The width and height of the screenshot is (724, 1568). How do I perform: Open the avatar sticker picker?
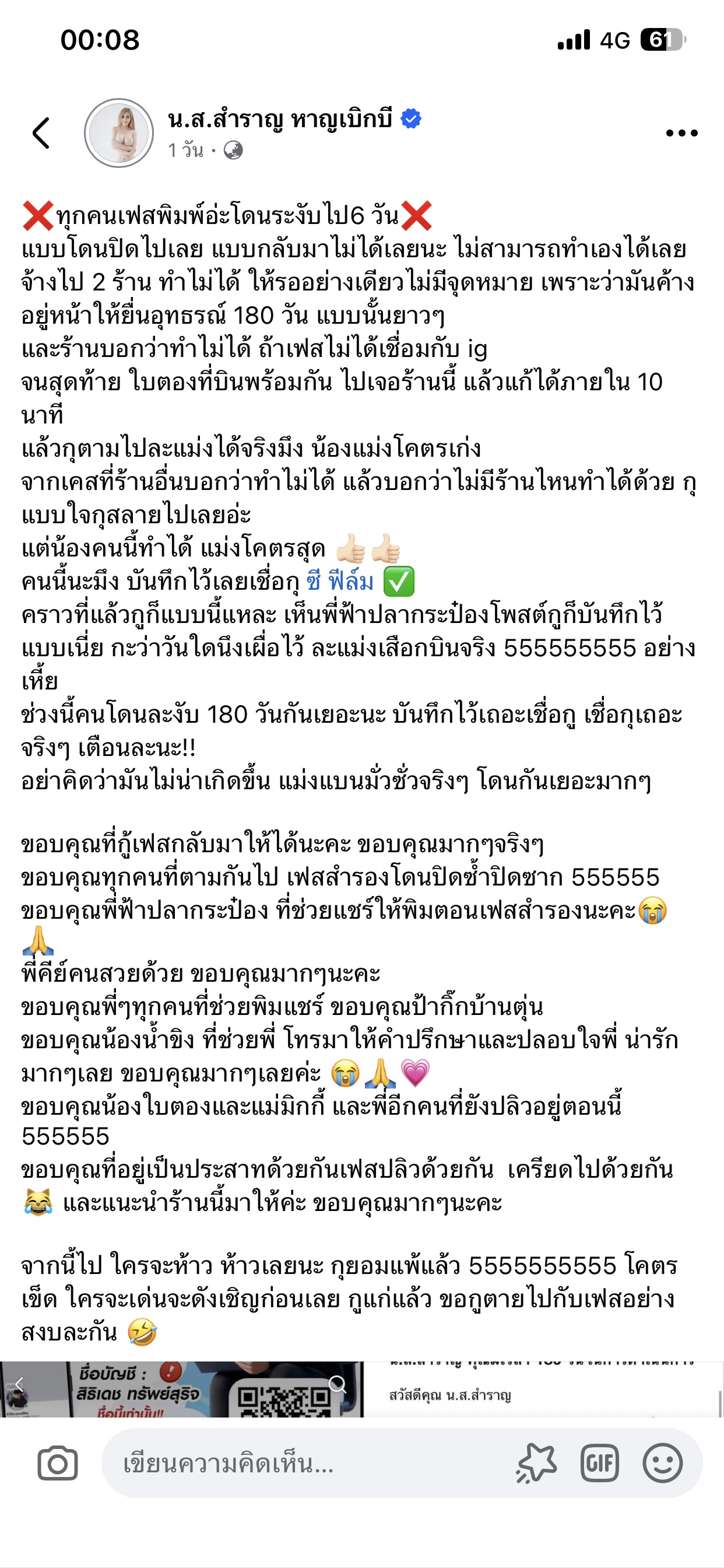click(536, 1464)
